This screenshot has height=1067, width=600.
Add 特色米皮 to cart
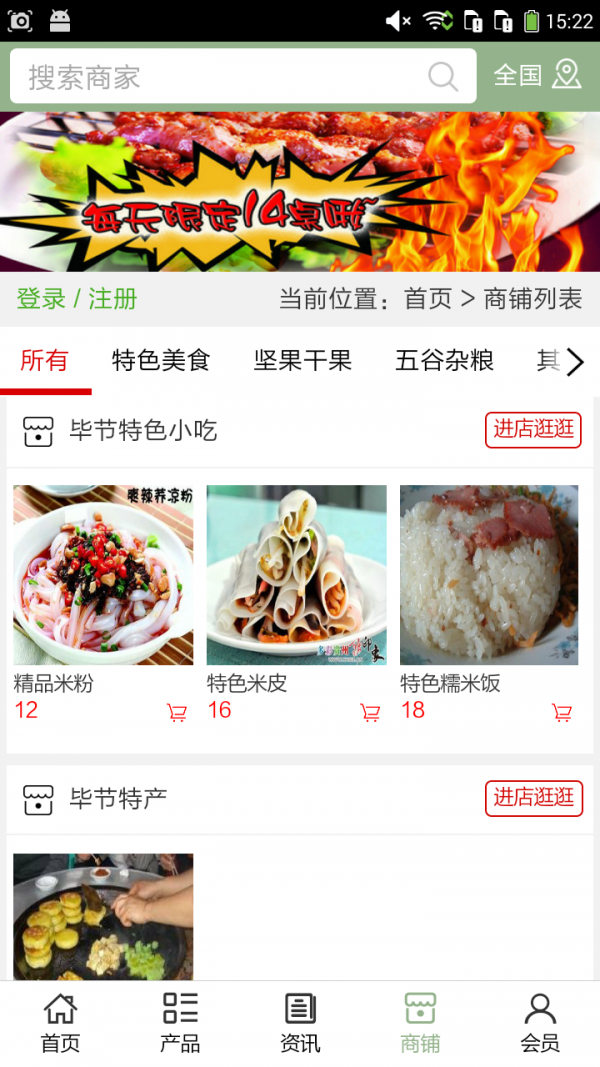pyautogui.click(x=370, y=712)
